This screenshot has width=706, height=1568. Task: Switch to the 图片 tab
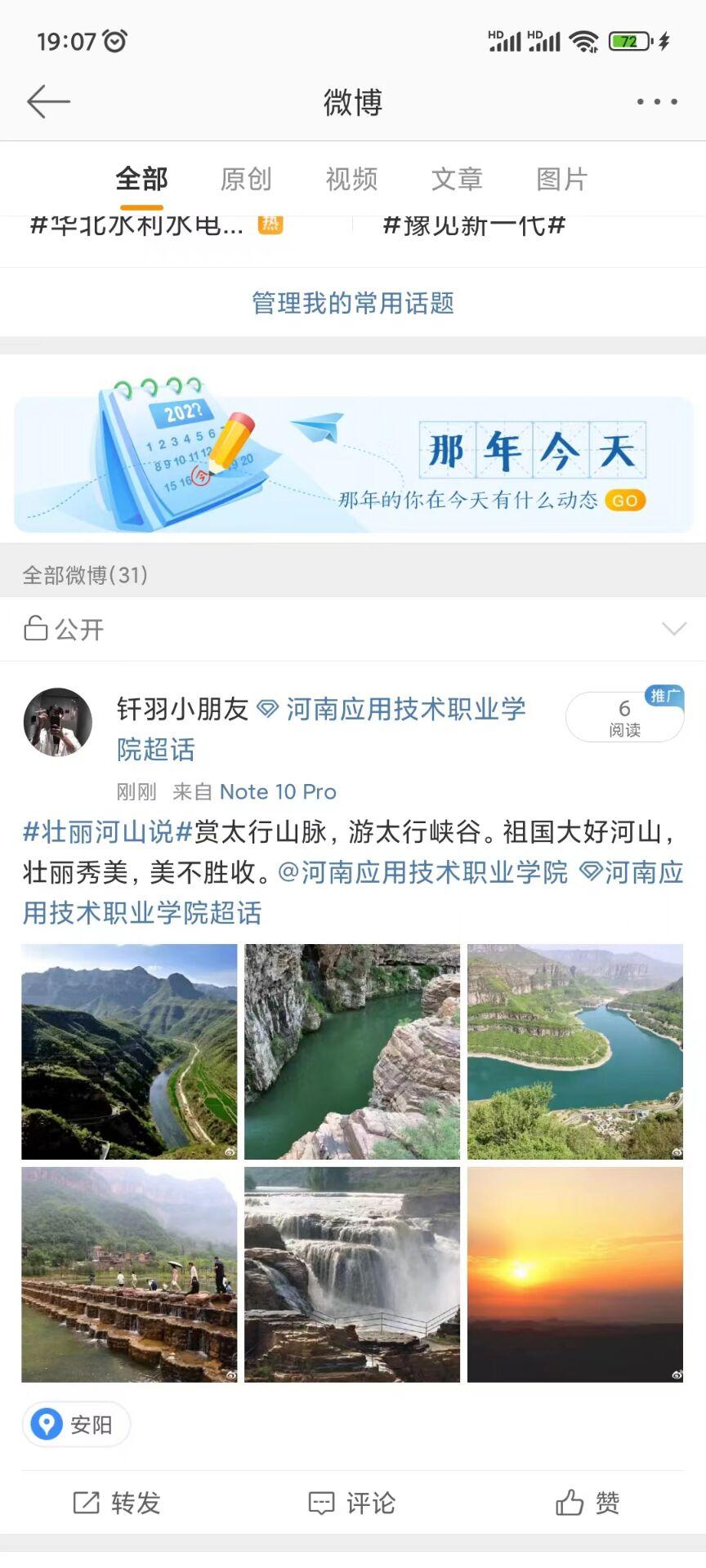click(561, 179)
